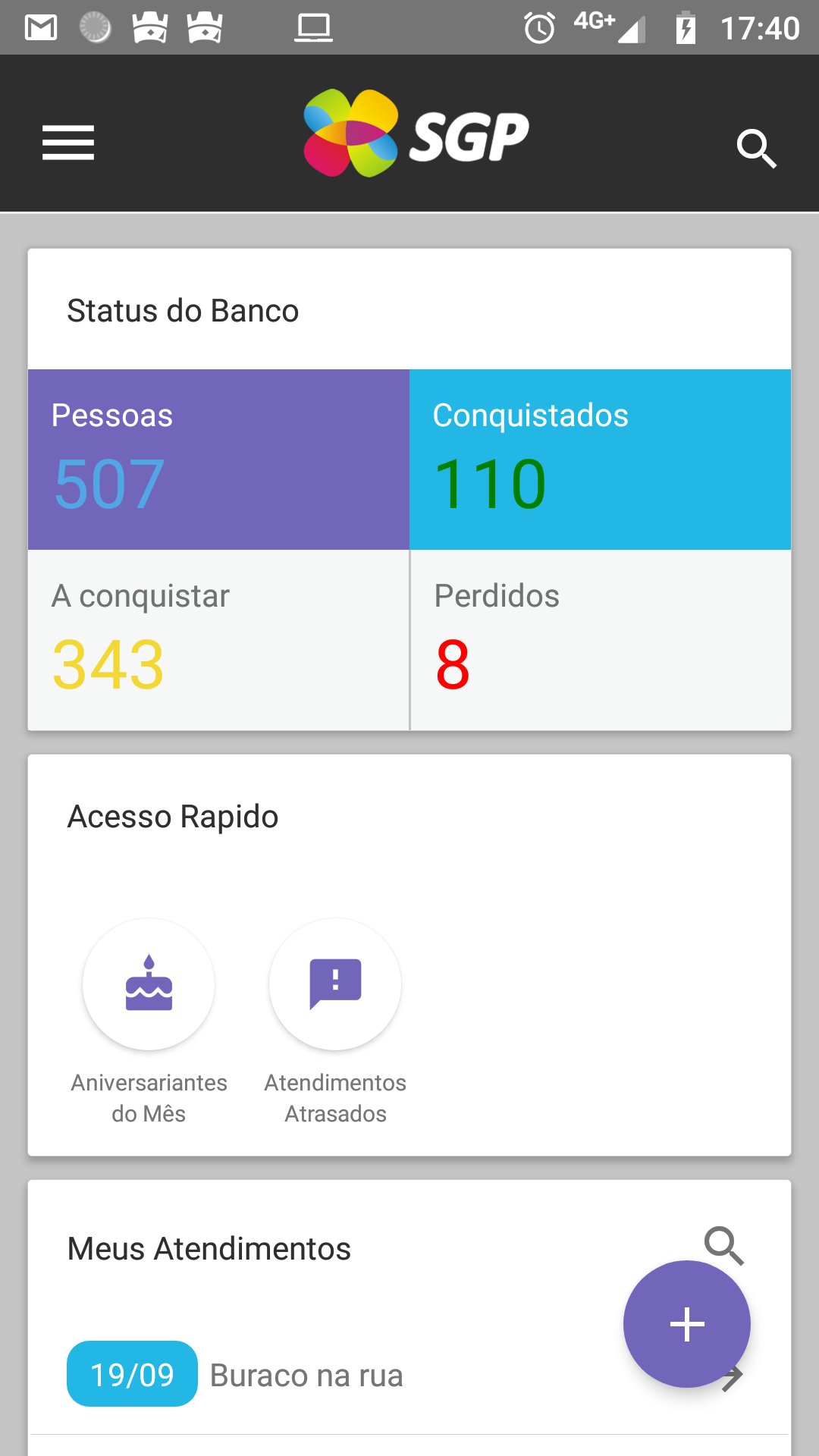Tap the purple plus floating action button
This screenshot has width=819, height=1456.
tap(686, 1323)
